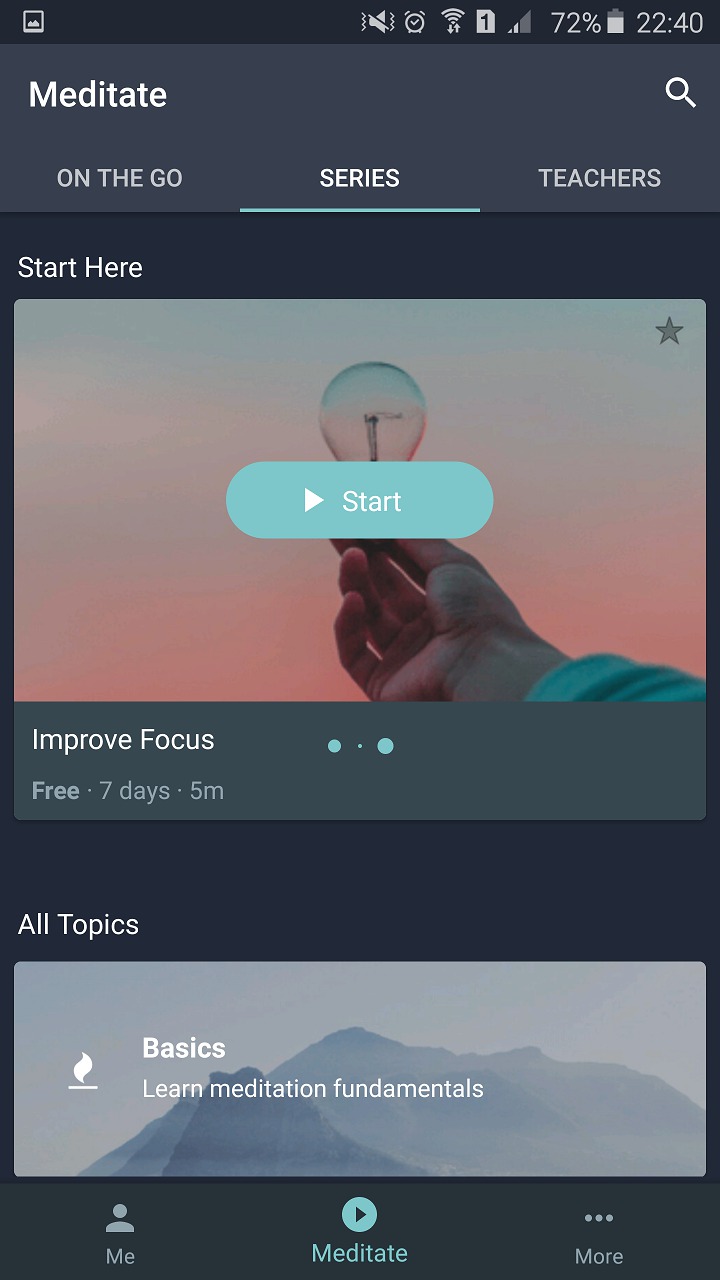720x1280 pixels.
Task: Select the Series tab
Action: 360,178
